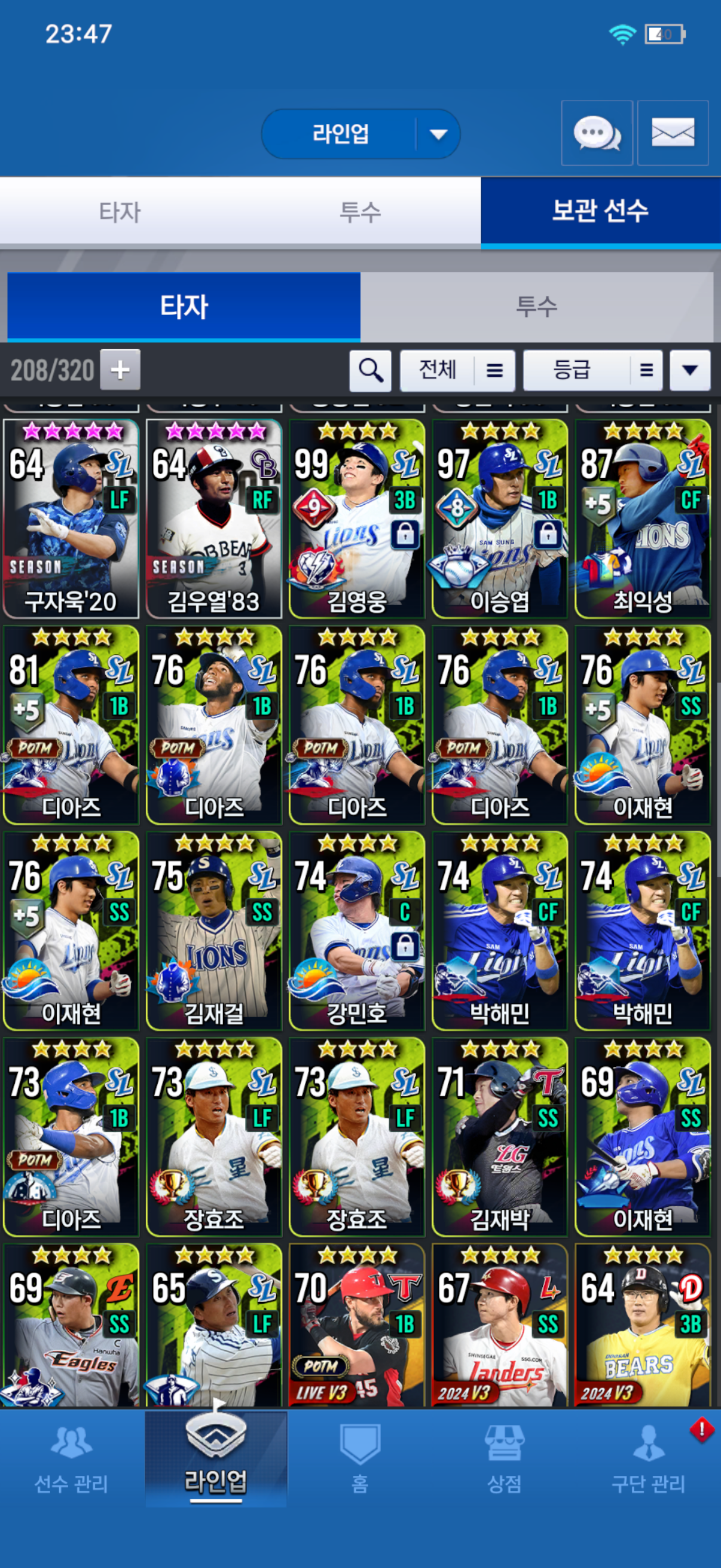Open the chat bubble icon
The width and height of the screenshot is (721, 1568).
(596, 133)
